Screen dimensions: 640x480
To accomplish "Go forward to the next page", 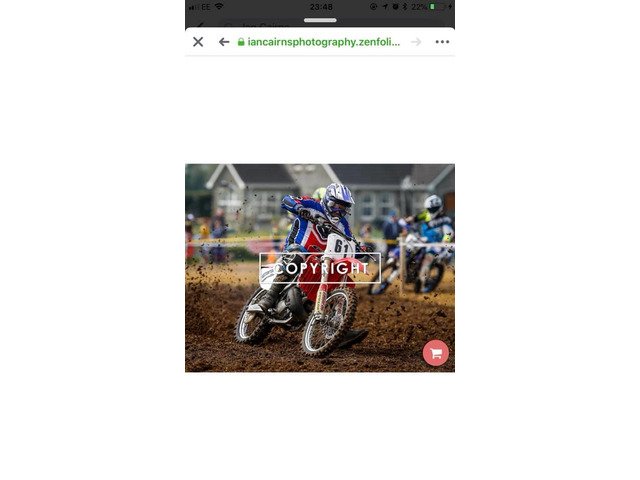I will coord(416,42).
